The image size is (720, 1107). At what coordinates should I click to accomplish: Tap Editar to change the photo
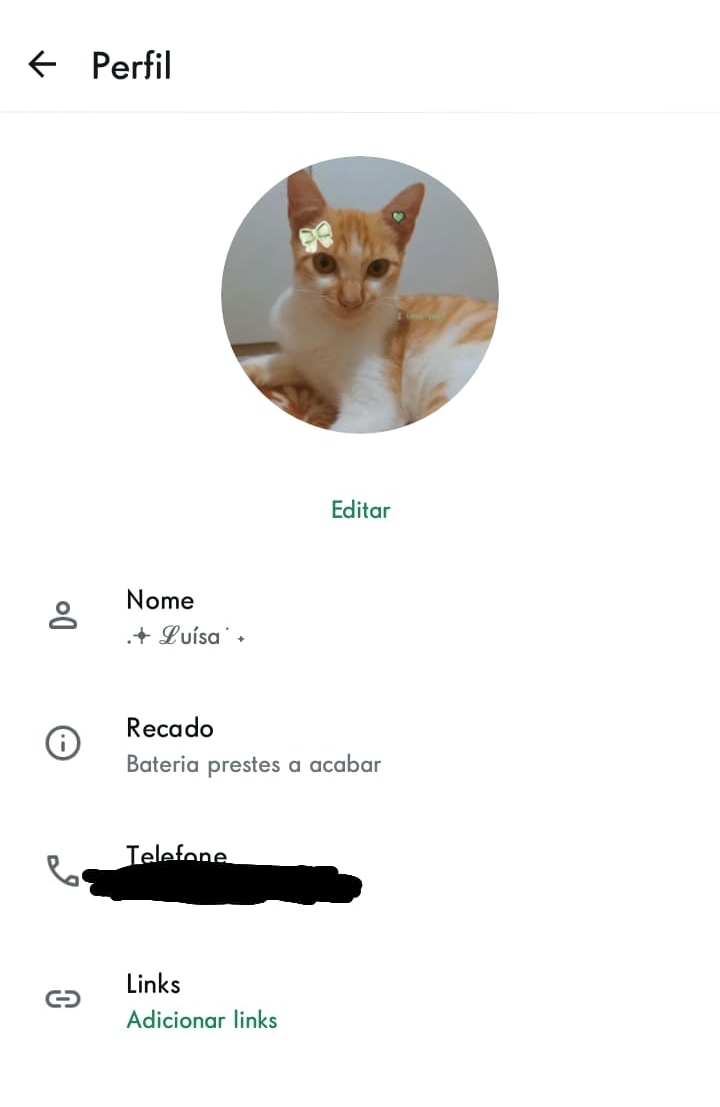coord(360,510)
